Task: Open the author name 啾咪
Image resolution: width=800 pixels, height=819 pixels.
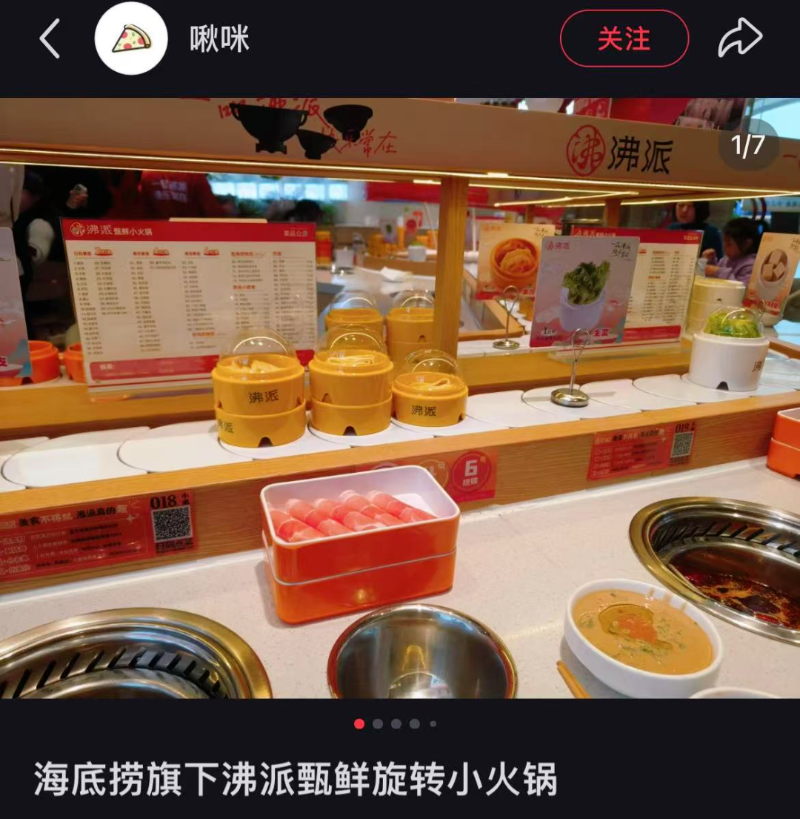Action: (x=219, y=39)
